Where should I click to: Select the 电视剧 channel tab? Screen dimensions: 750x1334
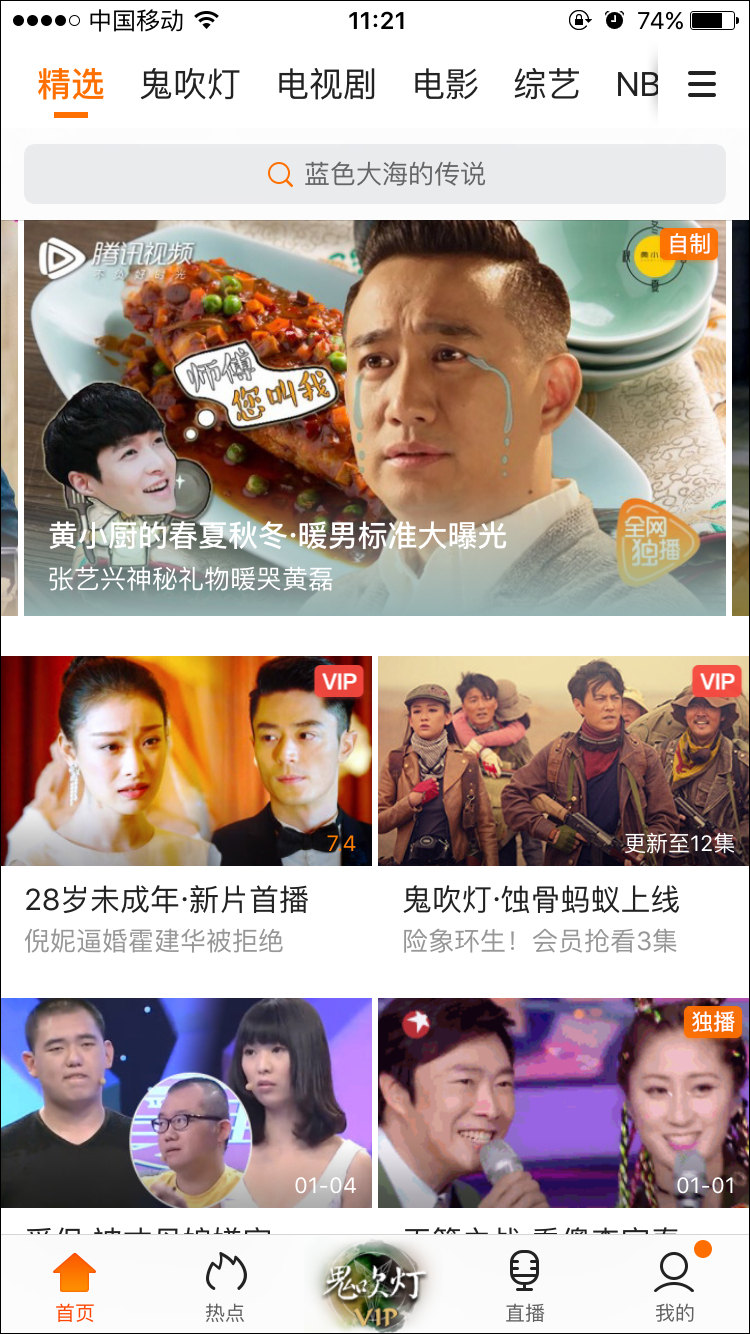pyautogui.click(x=326, y=85)
